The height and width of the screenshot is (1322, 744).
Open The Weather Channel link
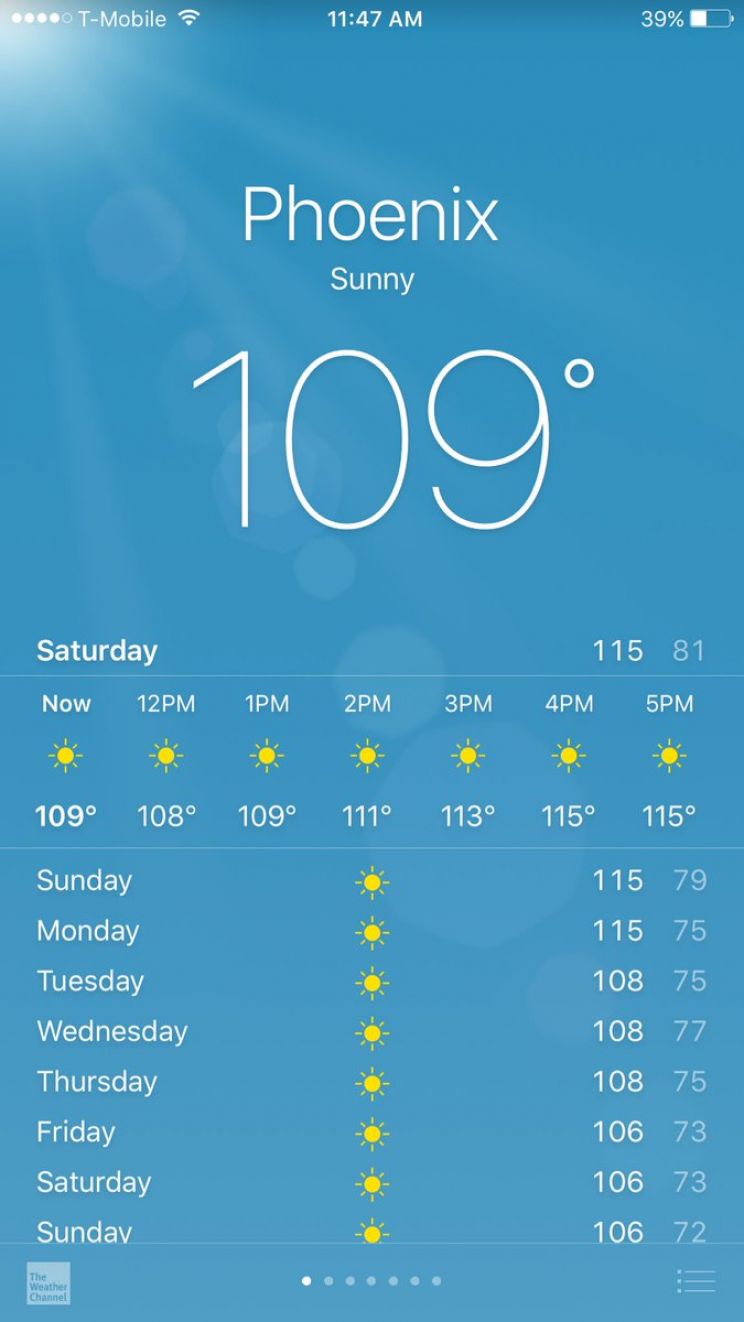[48, 1283]
